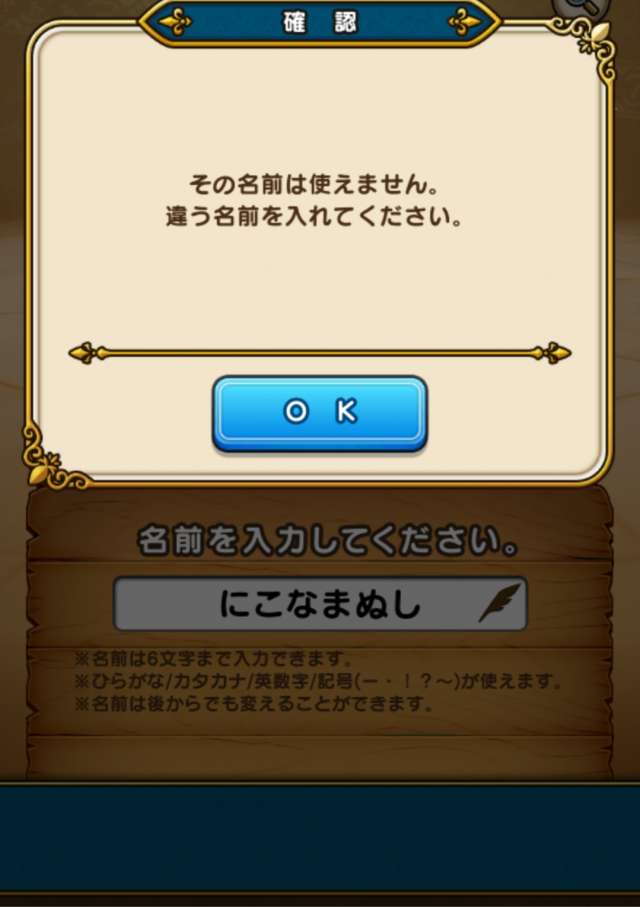Confirm the dialog with the OK button
The height and width of the screenshot is (907, 640).
point(319,413)
